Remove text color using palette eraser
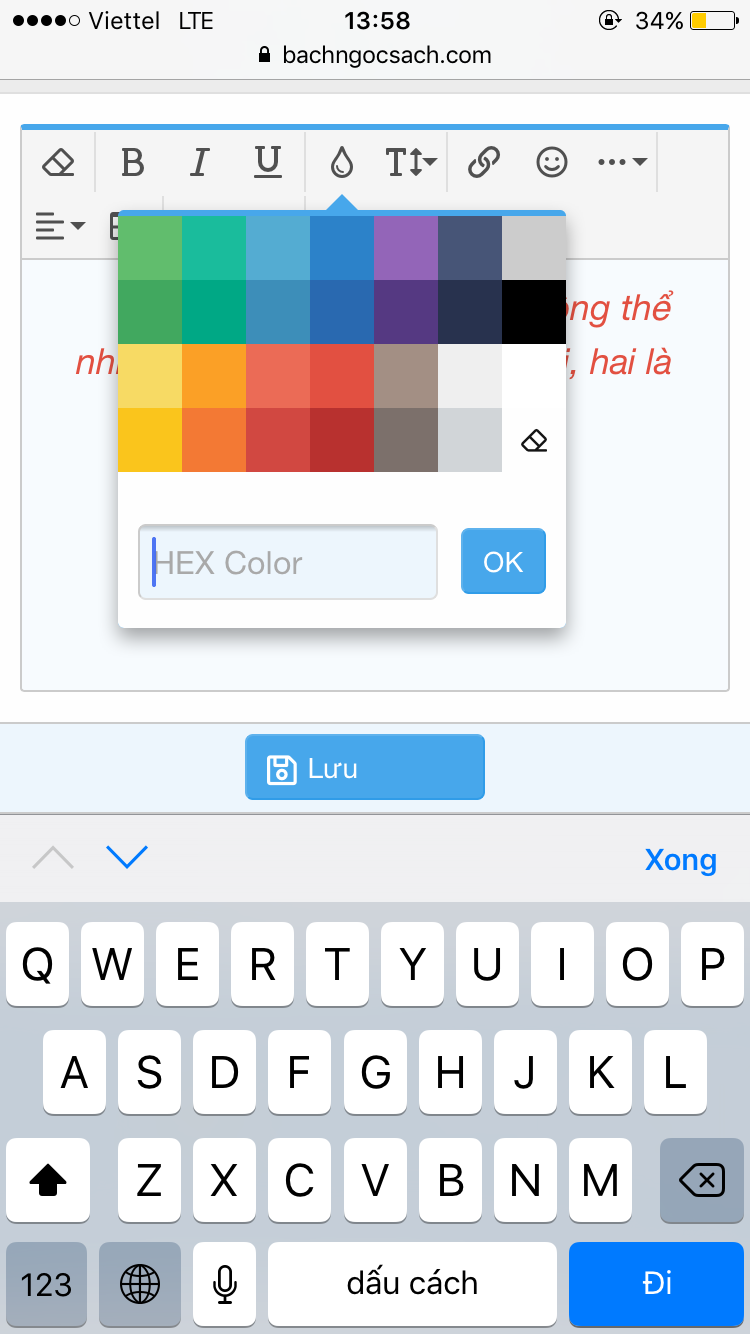The image size is (750, 1334). pos(534,441)
